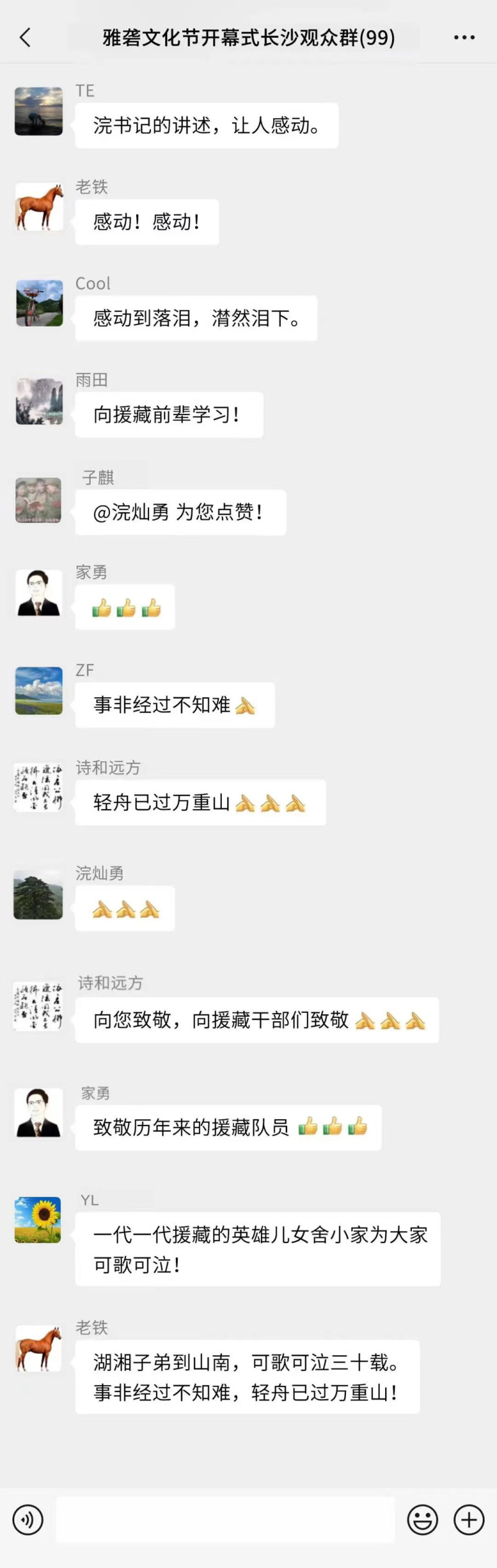
Task: Open YL's sunflower avatar profile
Action: point(39,1219)
